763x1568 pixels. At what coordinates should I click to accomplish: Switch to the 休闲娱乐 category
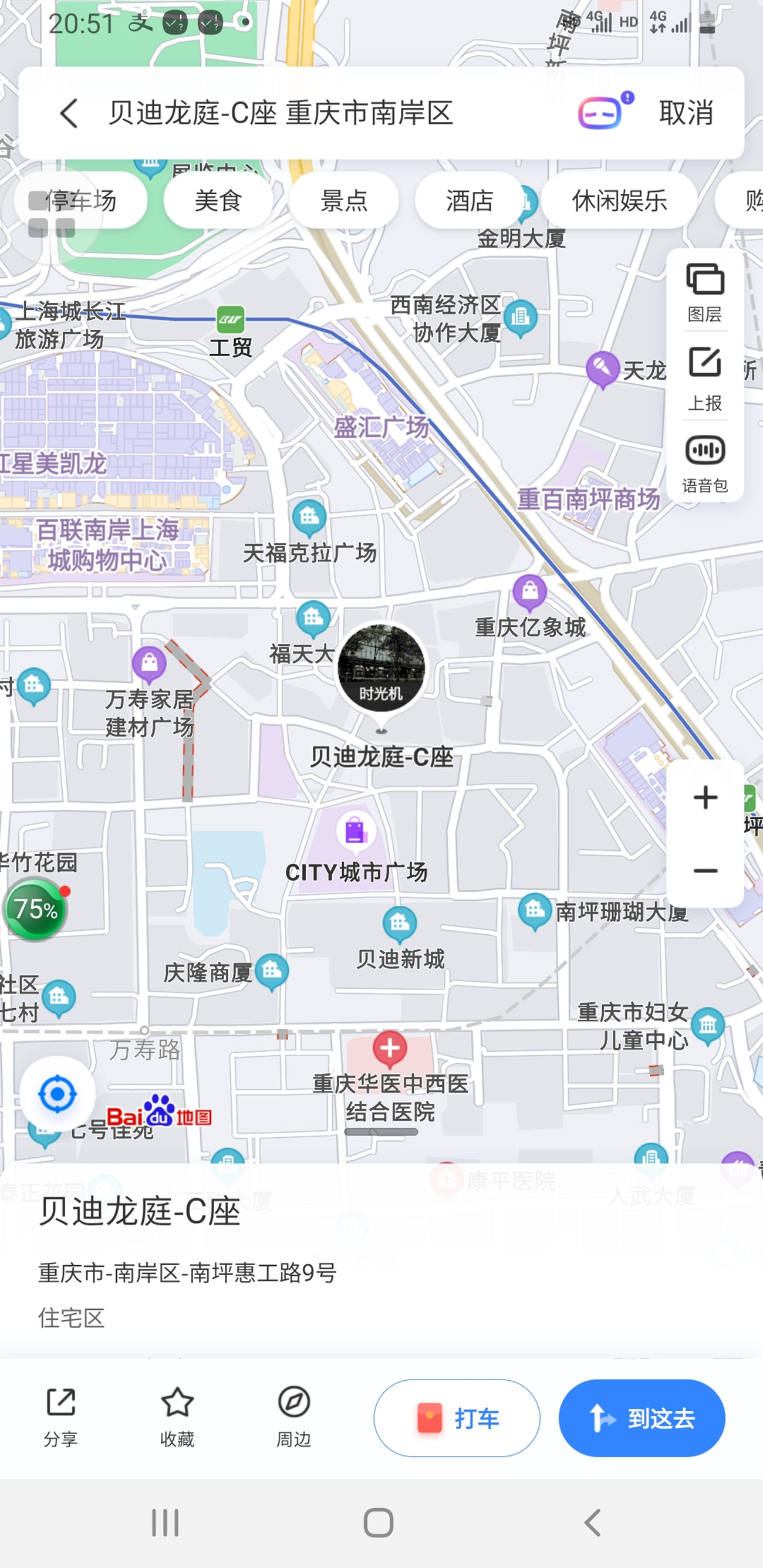pyautogui.click(x=619, y=200)
